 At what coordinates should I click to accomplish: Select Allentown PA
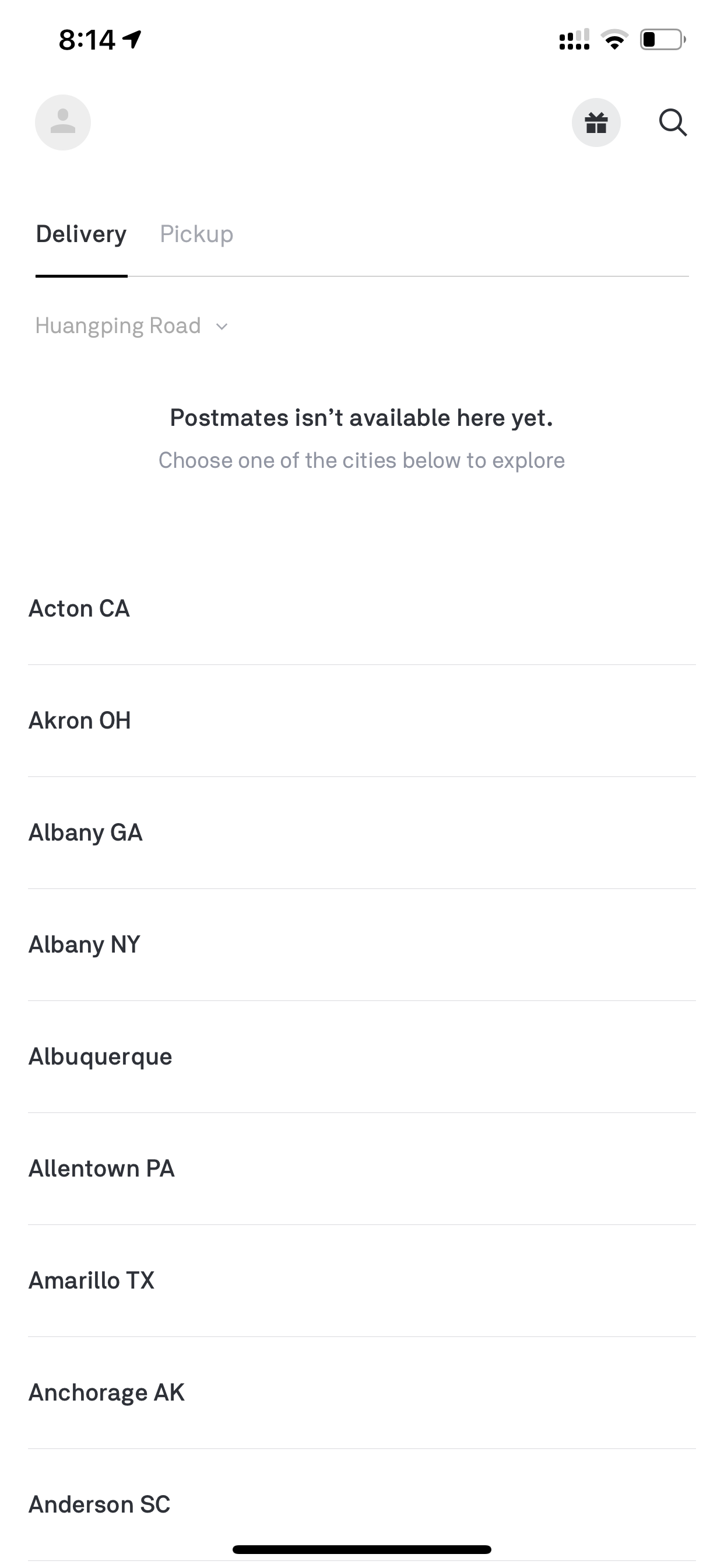(x=362, y=1168)
